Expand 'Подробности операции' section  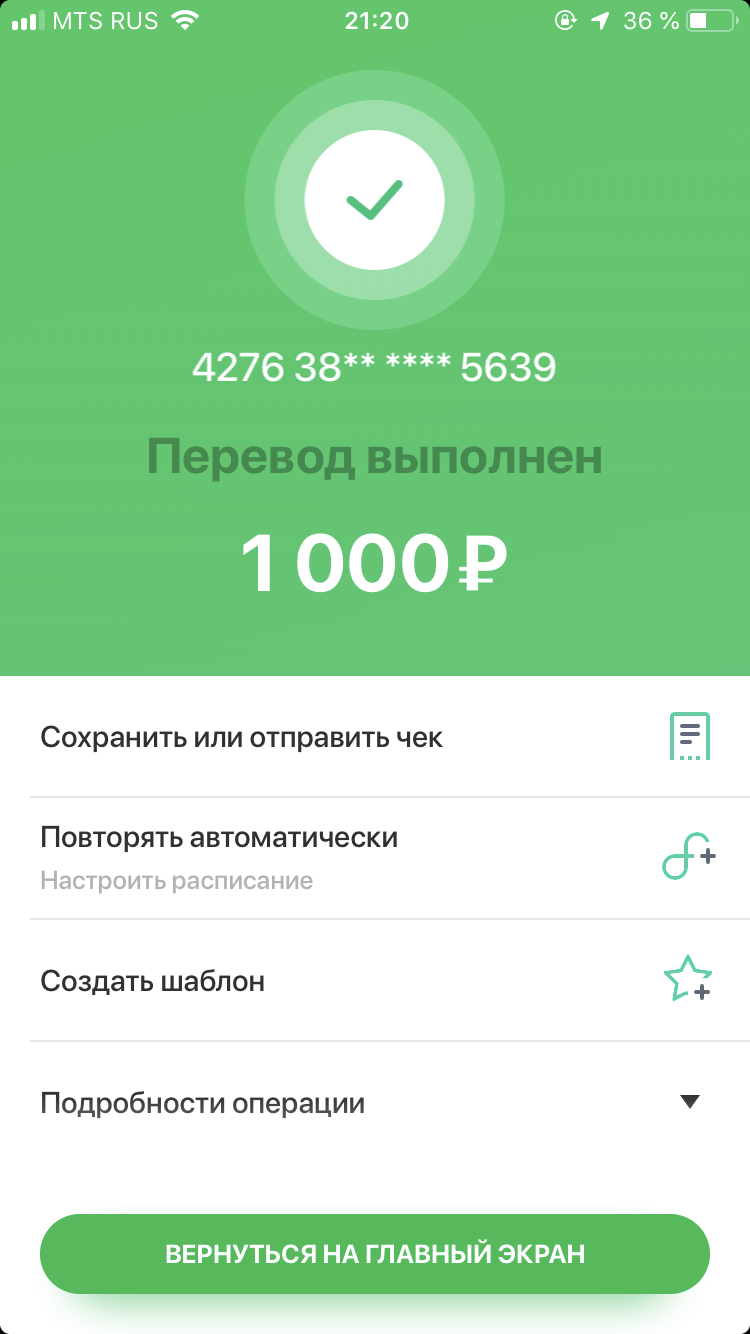coord(375,1103)
